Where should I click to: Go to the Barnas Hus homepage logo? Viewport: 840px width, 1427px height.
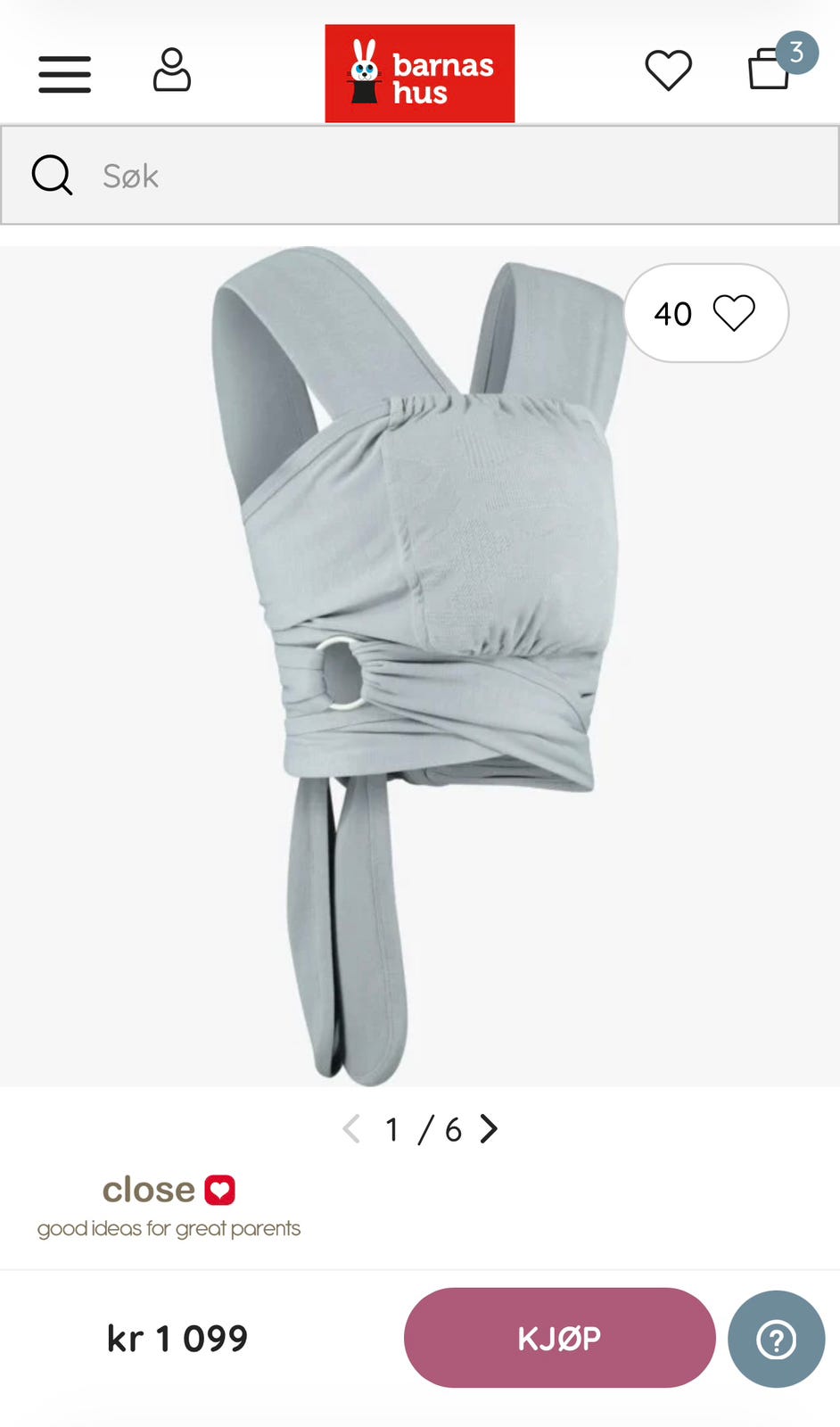(420, 73)
